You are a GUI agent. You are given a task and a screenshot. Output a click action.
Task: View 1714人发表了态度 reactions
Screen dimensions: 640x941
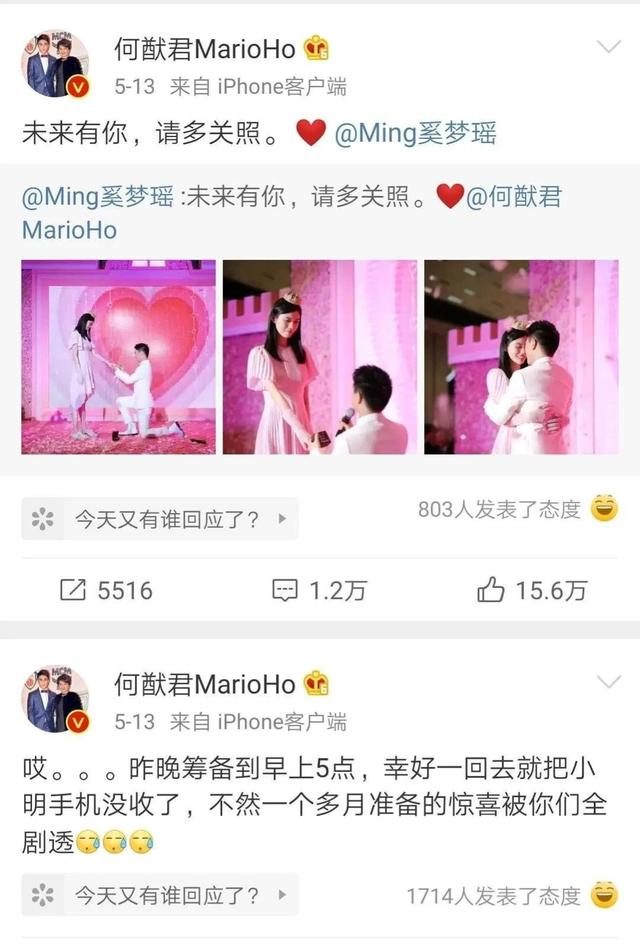pyautogui.click(x=512, y=896)
